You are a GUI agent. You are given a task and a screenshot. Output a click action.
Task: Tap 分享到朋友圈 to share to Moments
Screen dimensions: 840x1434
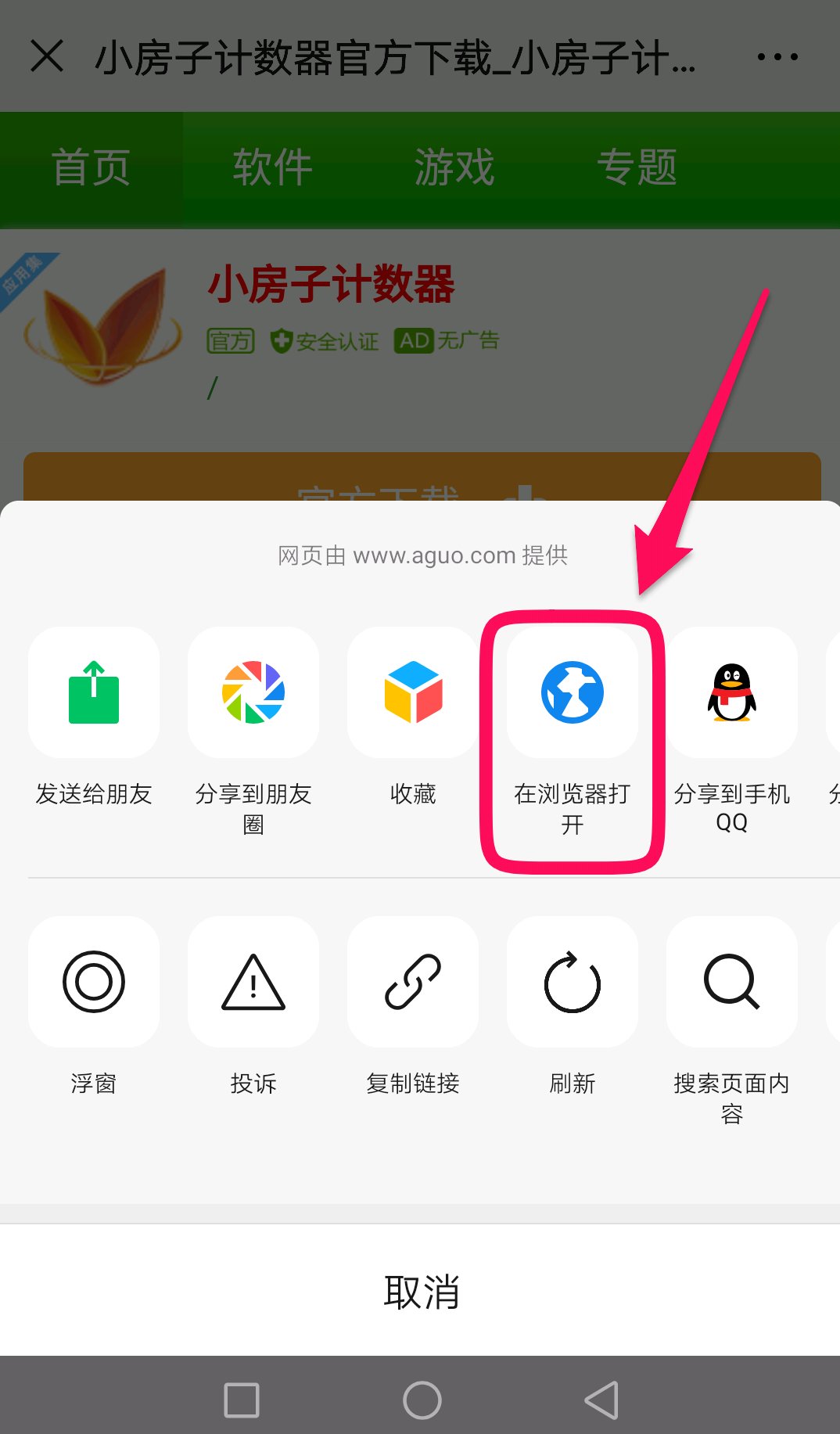tap(253, 693)
